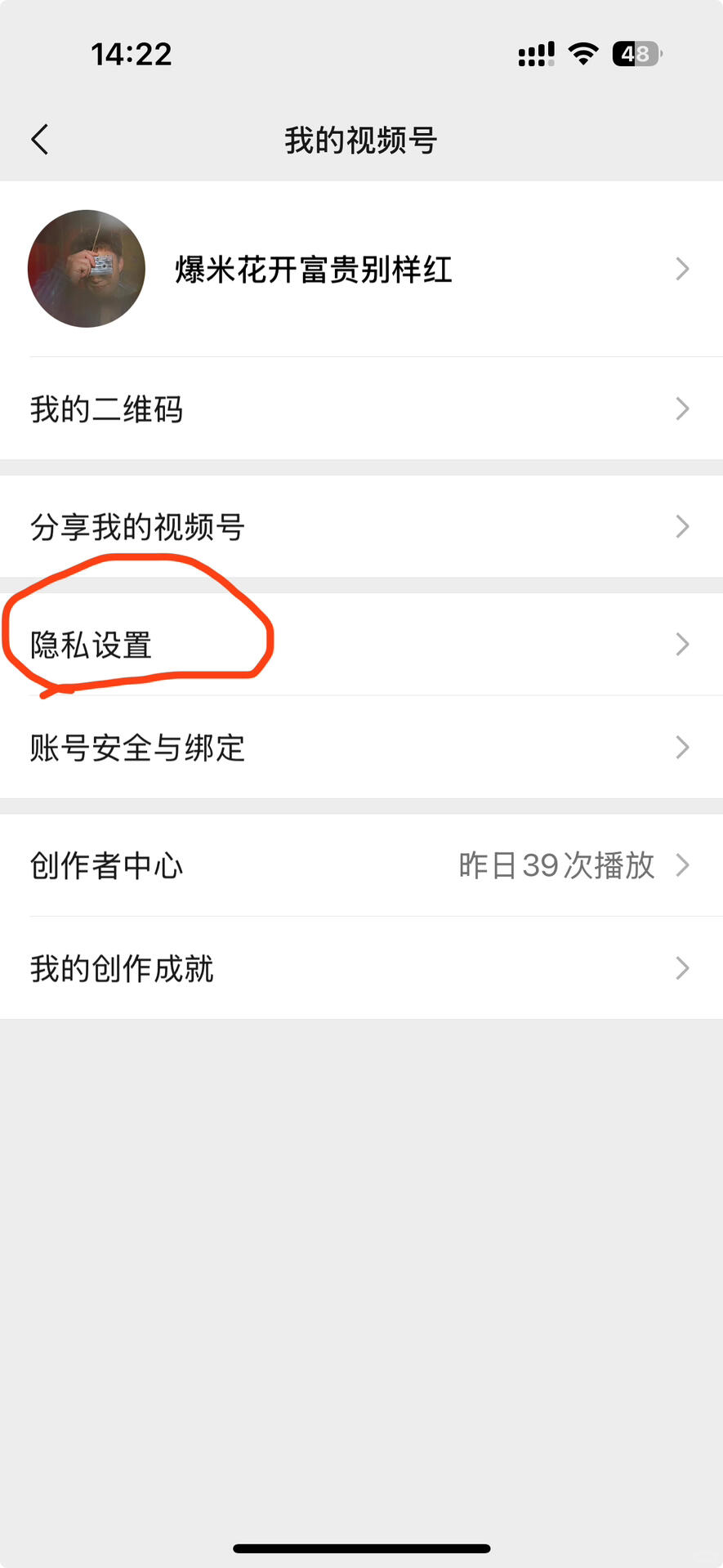The width and height of the screenshot is (723, 1568).
Task: Open 我的创作成就
Action: point(361,968)
